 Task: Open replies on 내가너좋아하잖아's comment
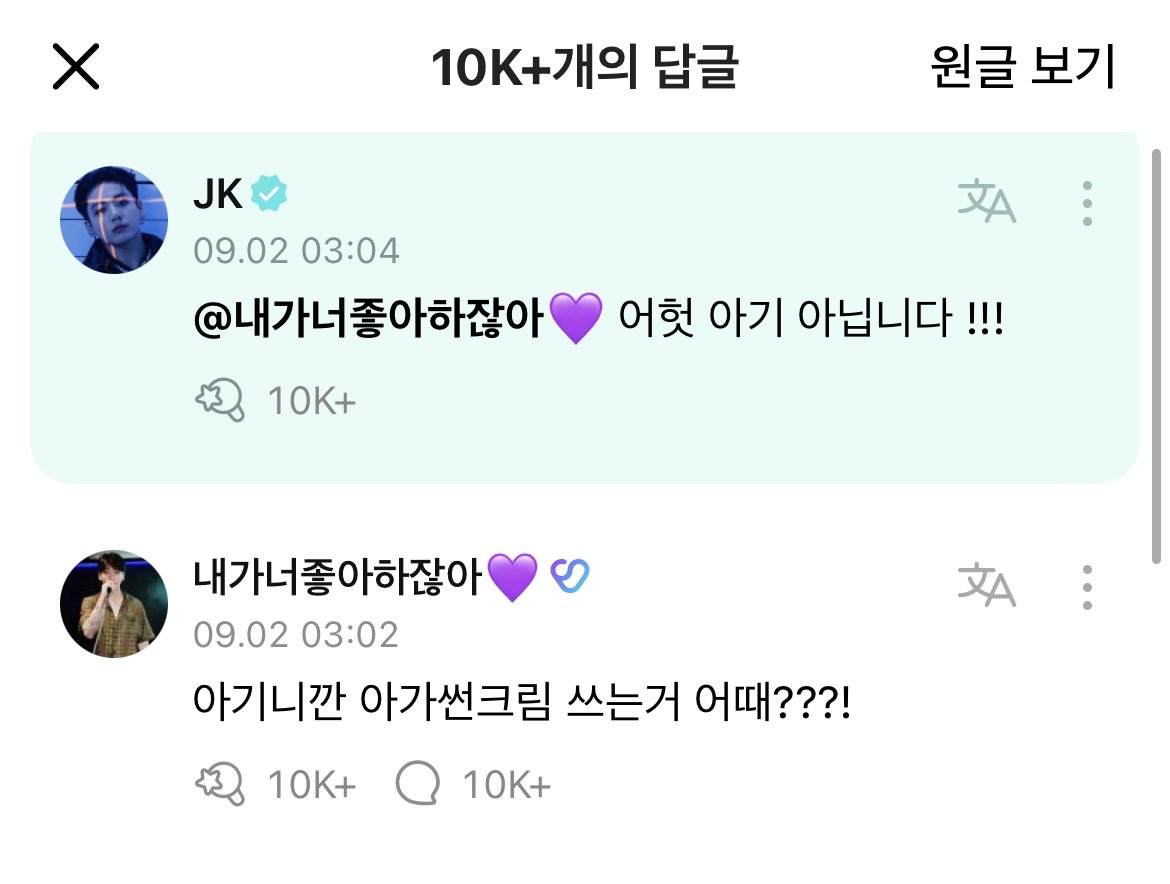tap(420, 785)
